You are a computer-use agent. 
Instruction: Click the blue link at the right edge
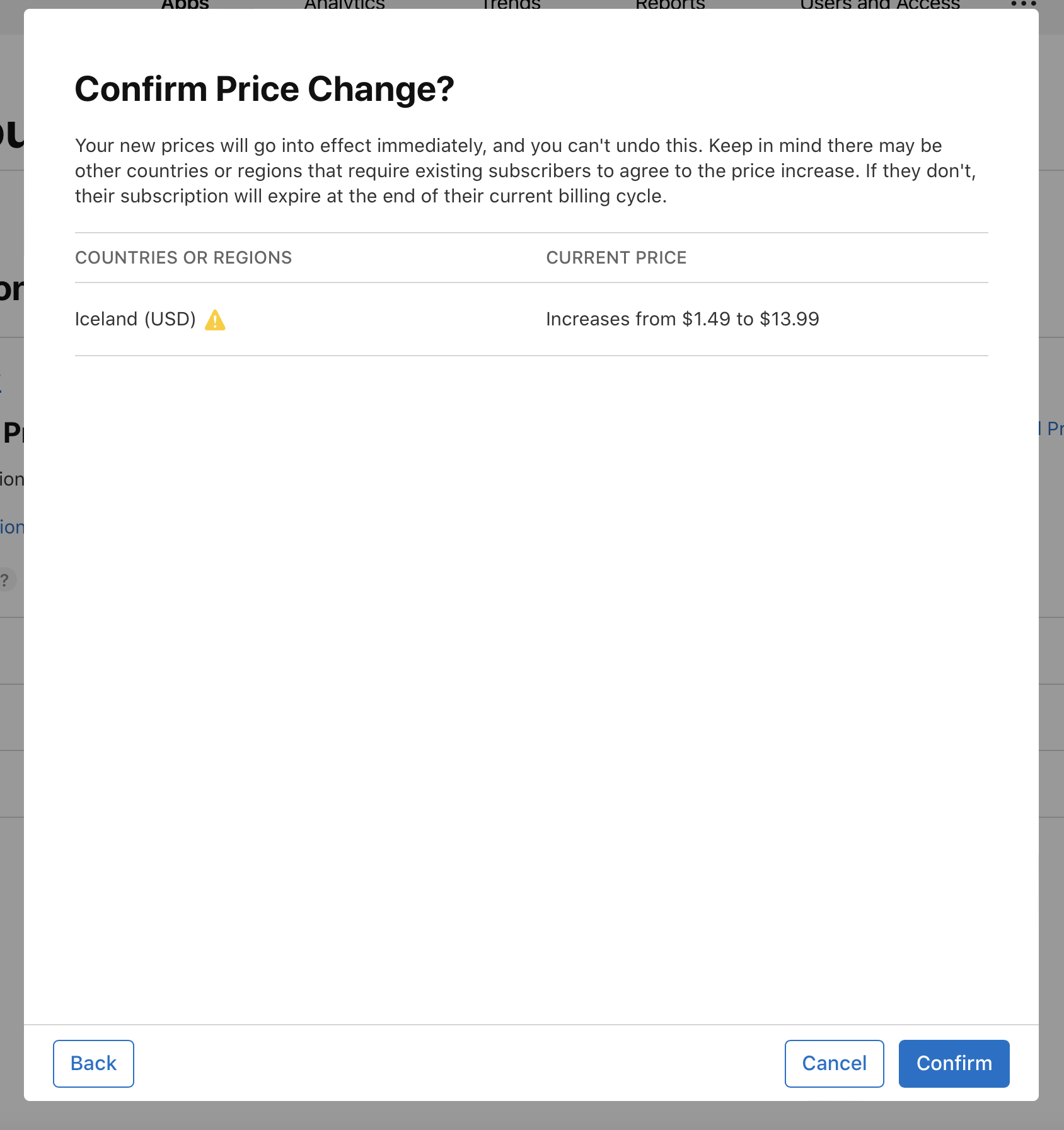click(1051, 428)
